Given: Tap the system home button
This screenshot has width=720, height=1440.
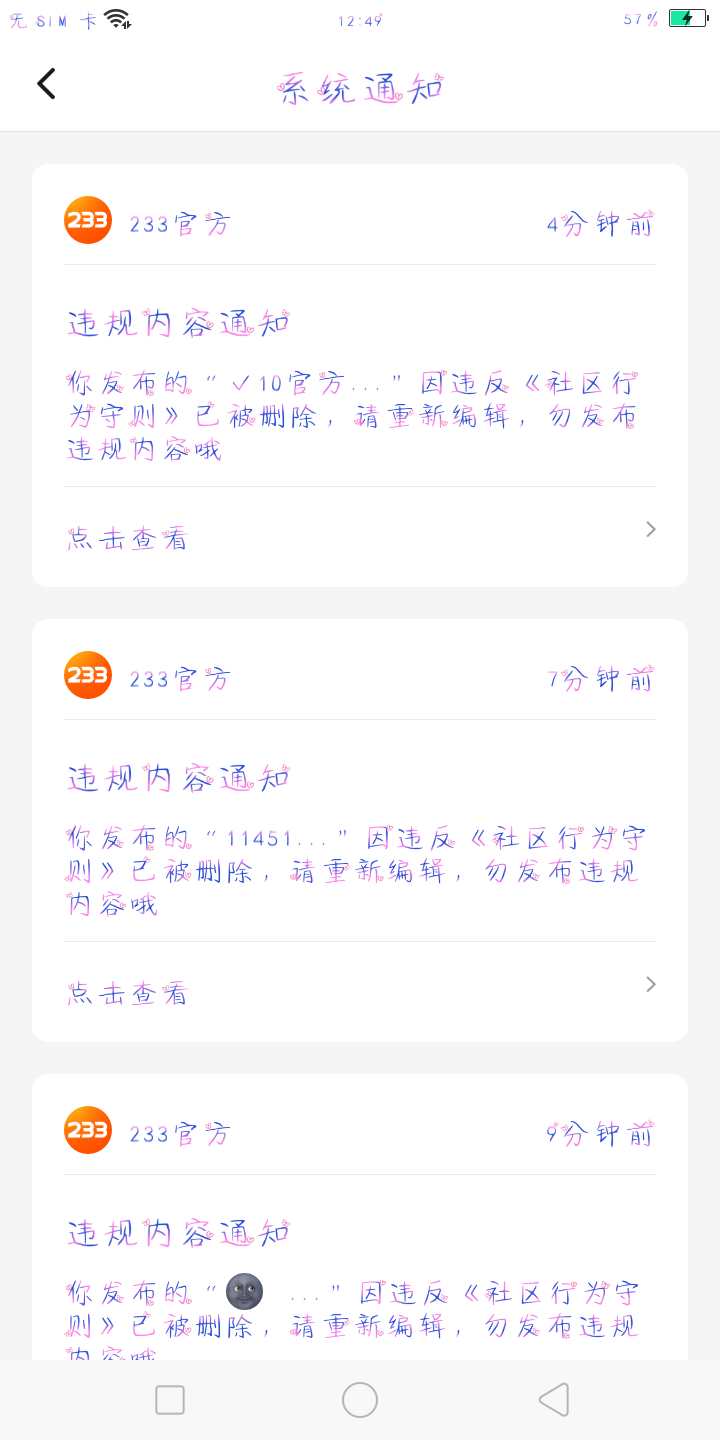Looking at the screenshot, I should pos(360,1400).
